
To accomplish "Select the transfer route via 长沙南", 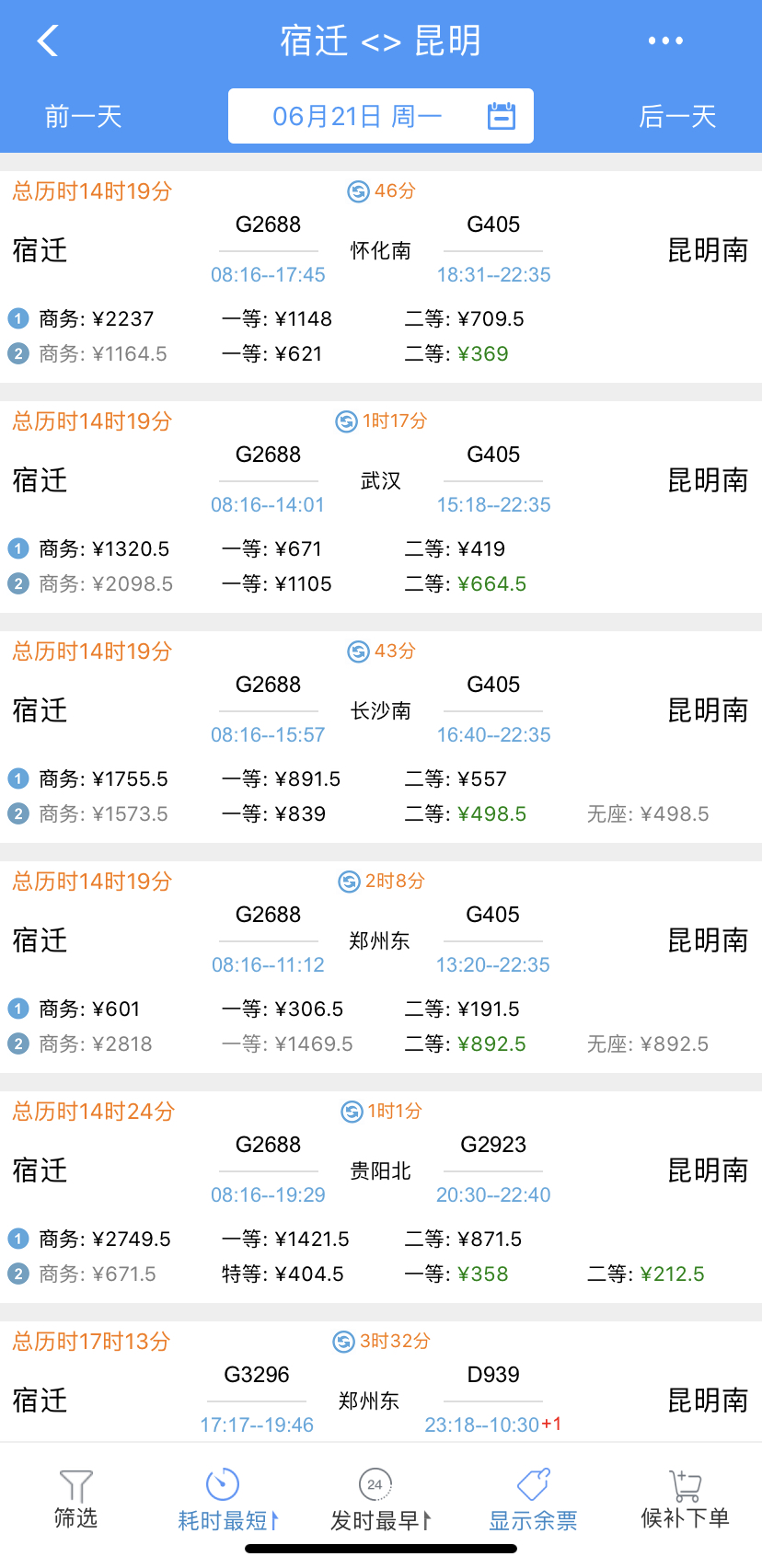I will pyautogui.click(x=381, y=737).
